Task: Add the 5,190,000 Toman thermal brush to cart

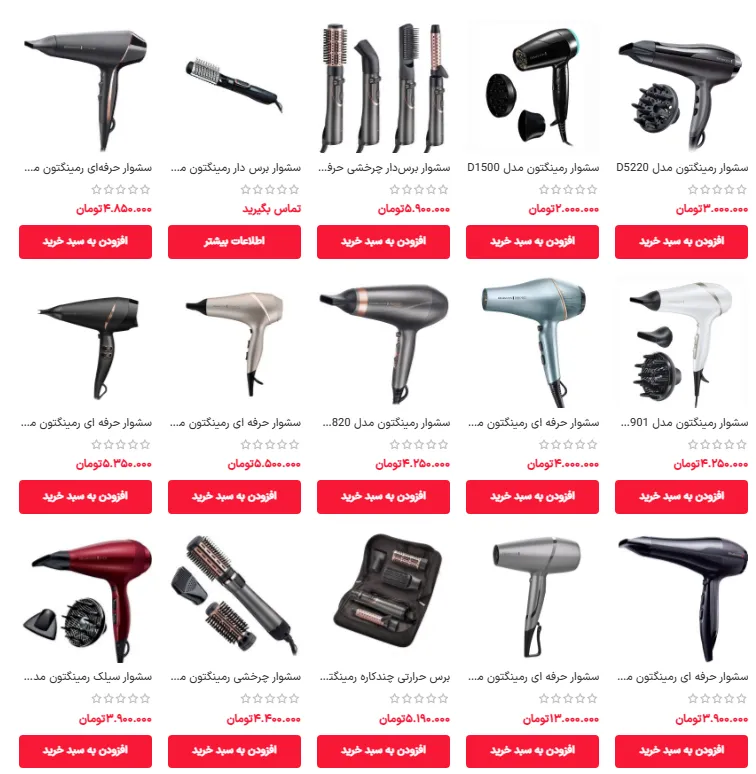Action: point(383,751)
